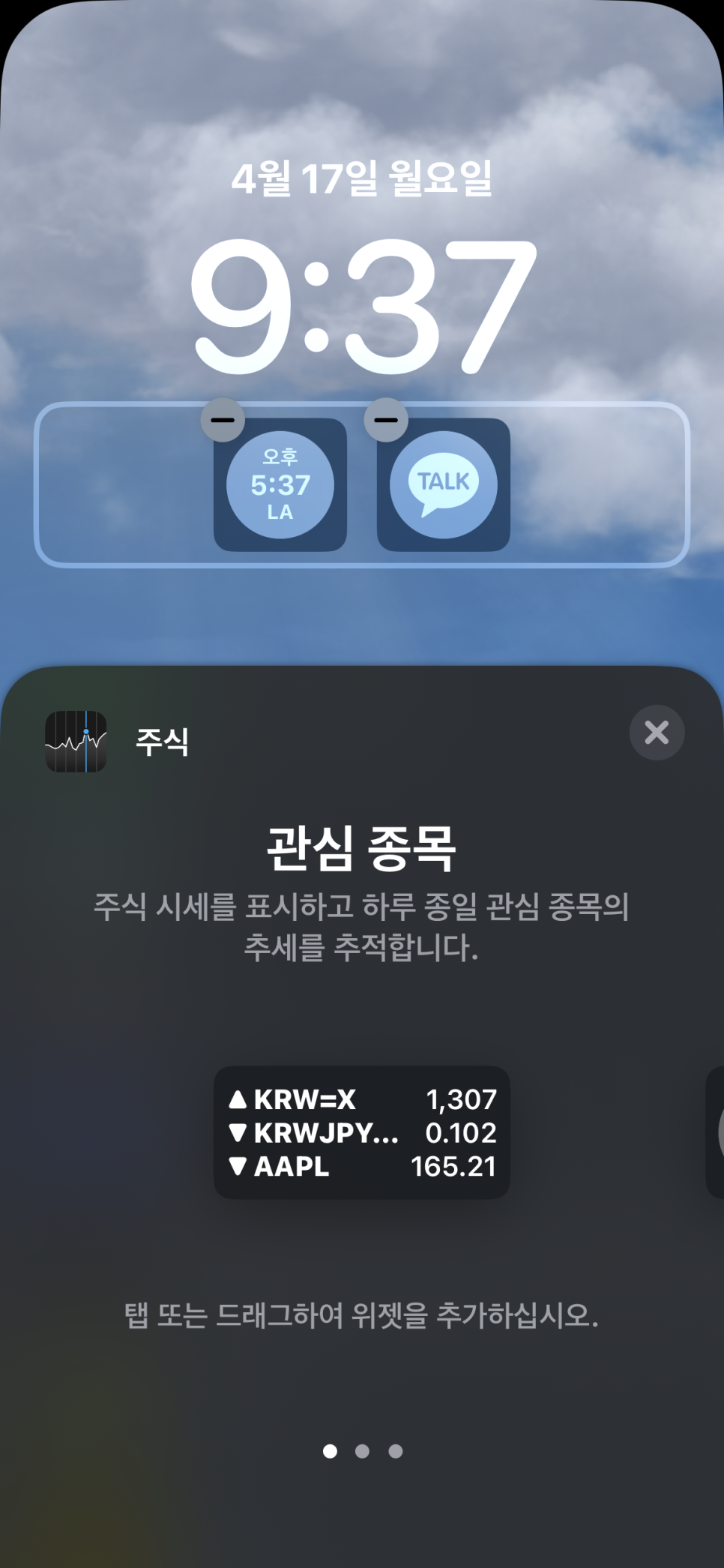Viewport: 724px width, 1568px height.
Task: Select the first page indicator dot
Action: (331, 1451)
